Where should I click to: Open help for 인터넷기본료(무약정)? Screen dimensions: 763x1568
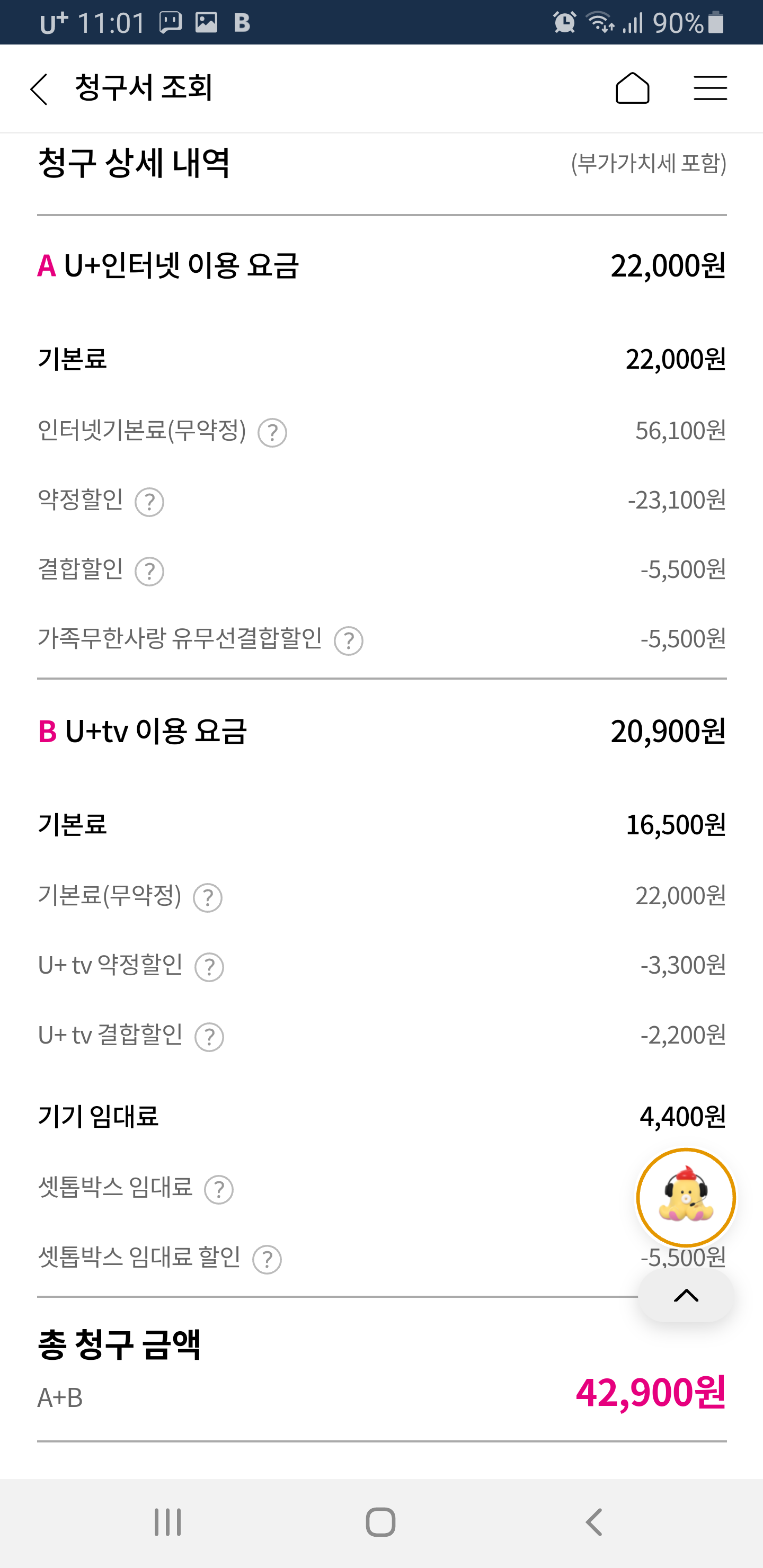(272, 433)
